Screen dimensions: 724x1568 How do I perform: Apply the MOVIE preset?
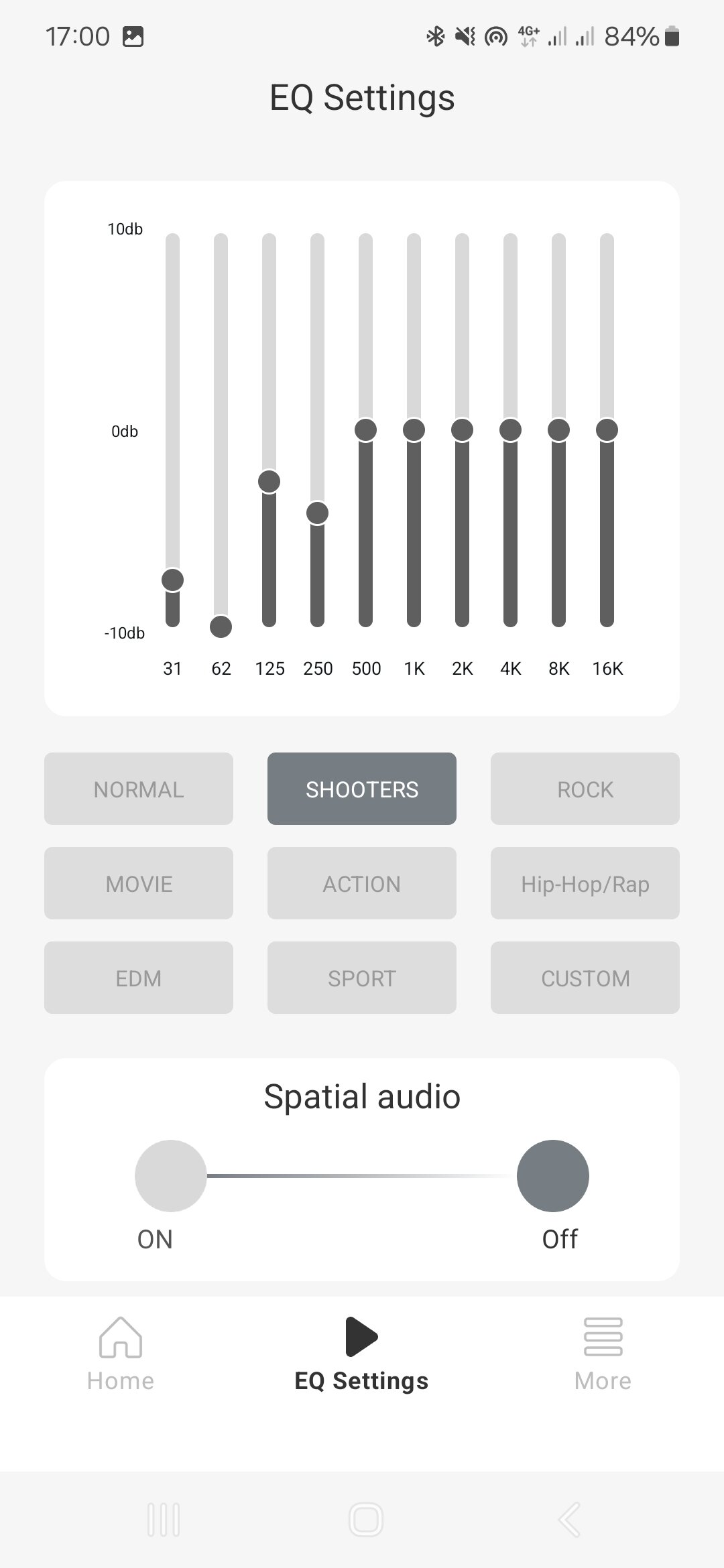click(139, 883)
